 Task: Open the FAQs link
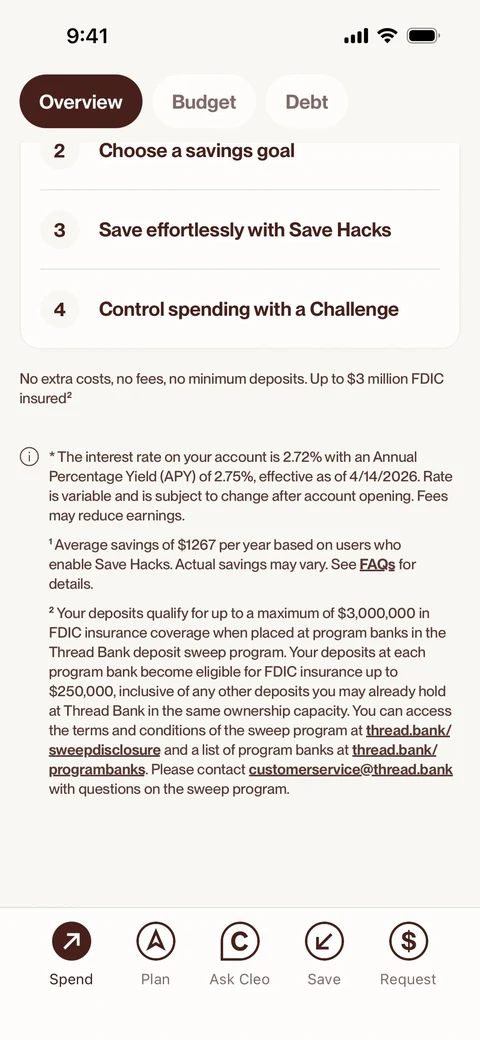click(x=377, y=565)
